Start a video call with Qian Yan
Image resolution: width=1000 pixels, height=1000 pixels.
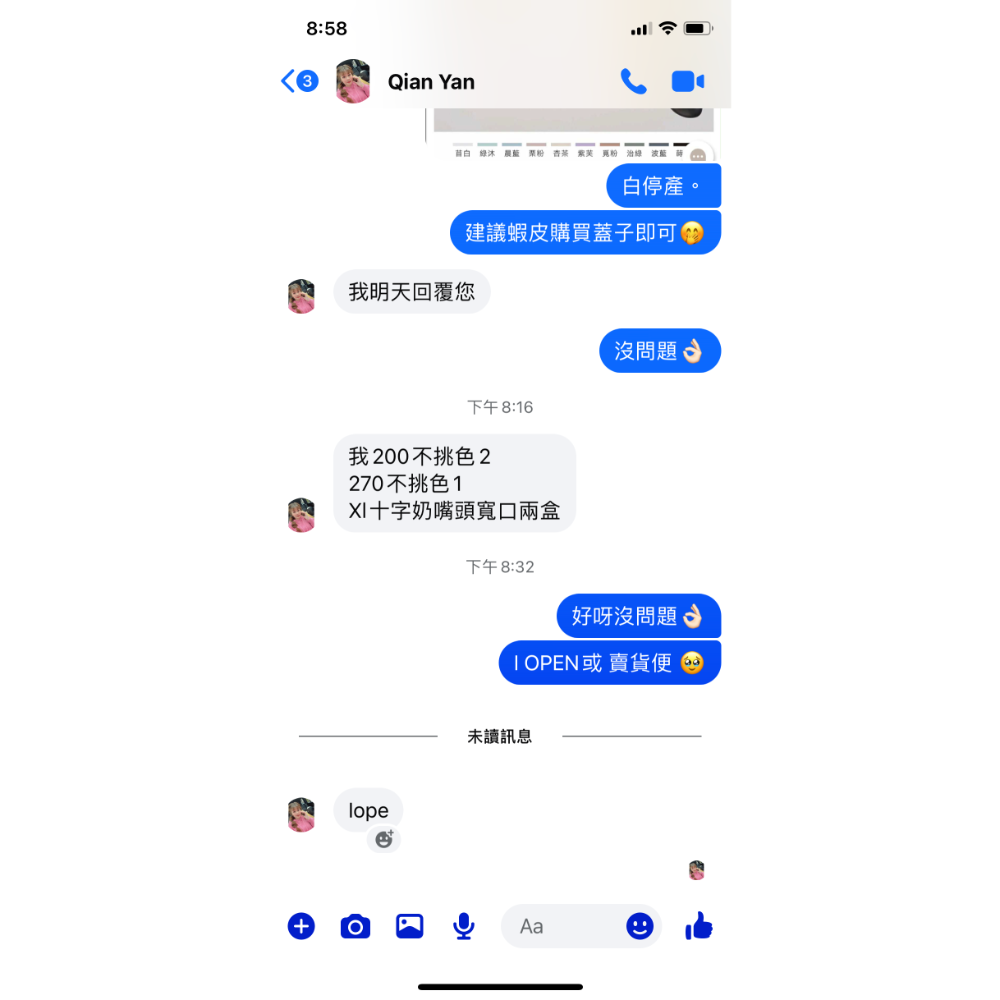pyautogui.click(x=688, y=81)
